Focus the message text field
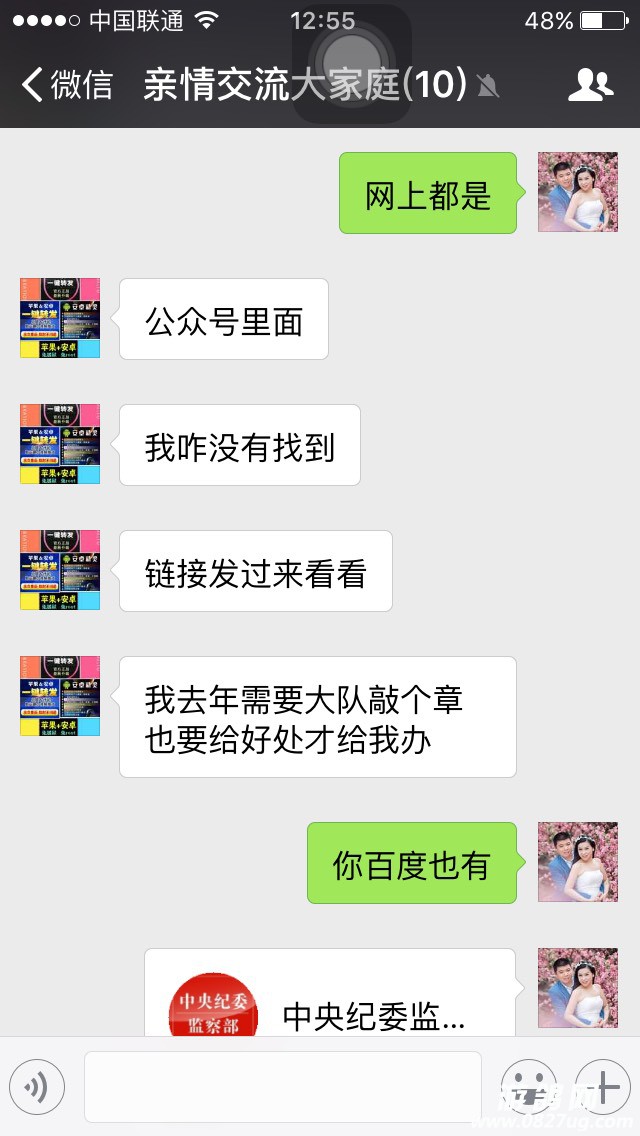The image size is (640, 1136). 282,1086
